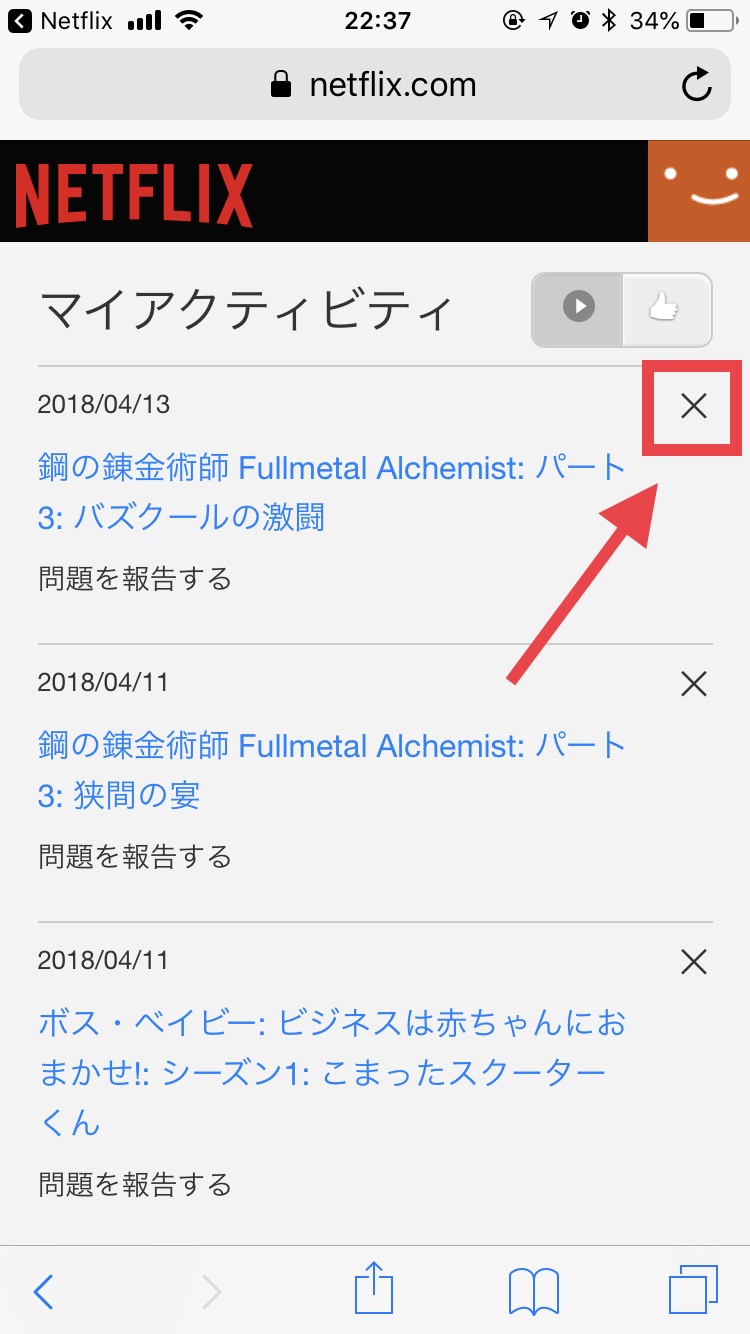The image size is (750, 1334).
Task: Reload the netflix.com page
Action: (696, 85)
